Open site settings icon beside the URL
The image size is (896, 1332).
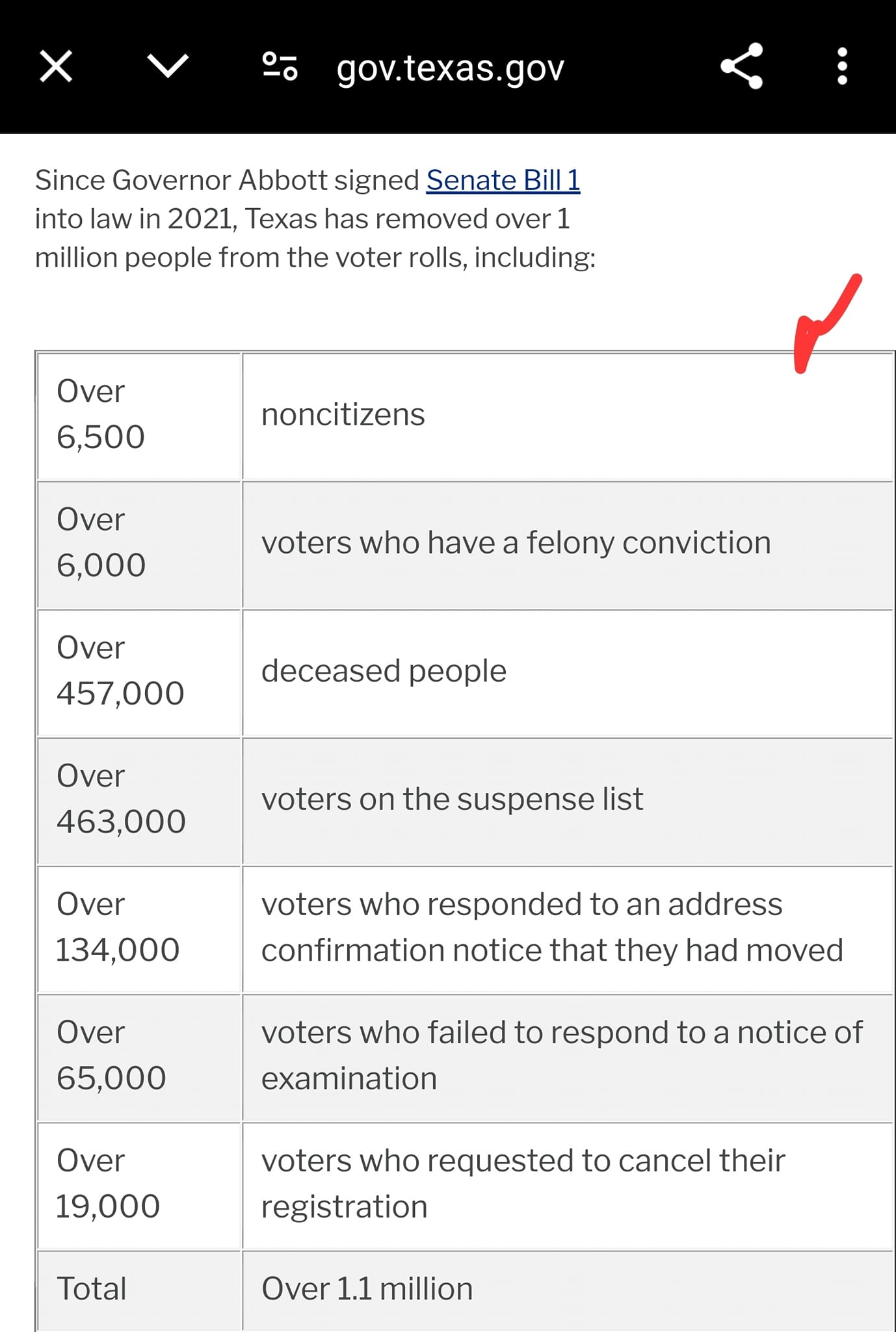[280, 67]
